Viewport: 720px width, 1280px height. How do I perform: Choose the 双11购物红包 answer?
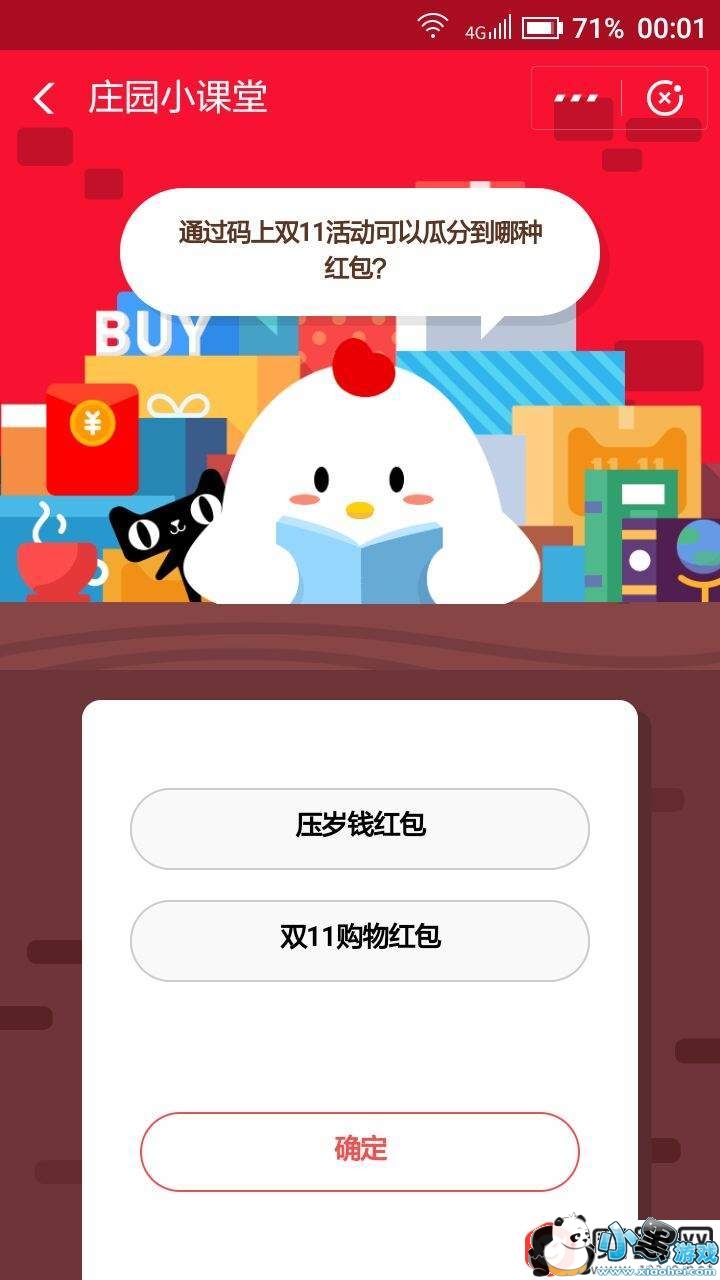point(360,941)
